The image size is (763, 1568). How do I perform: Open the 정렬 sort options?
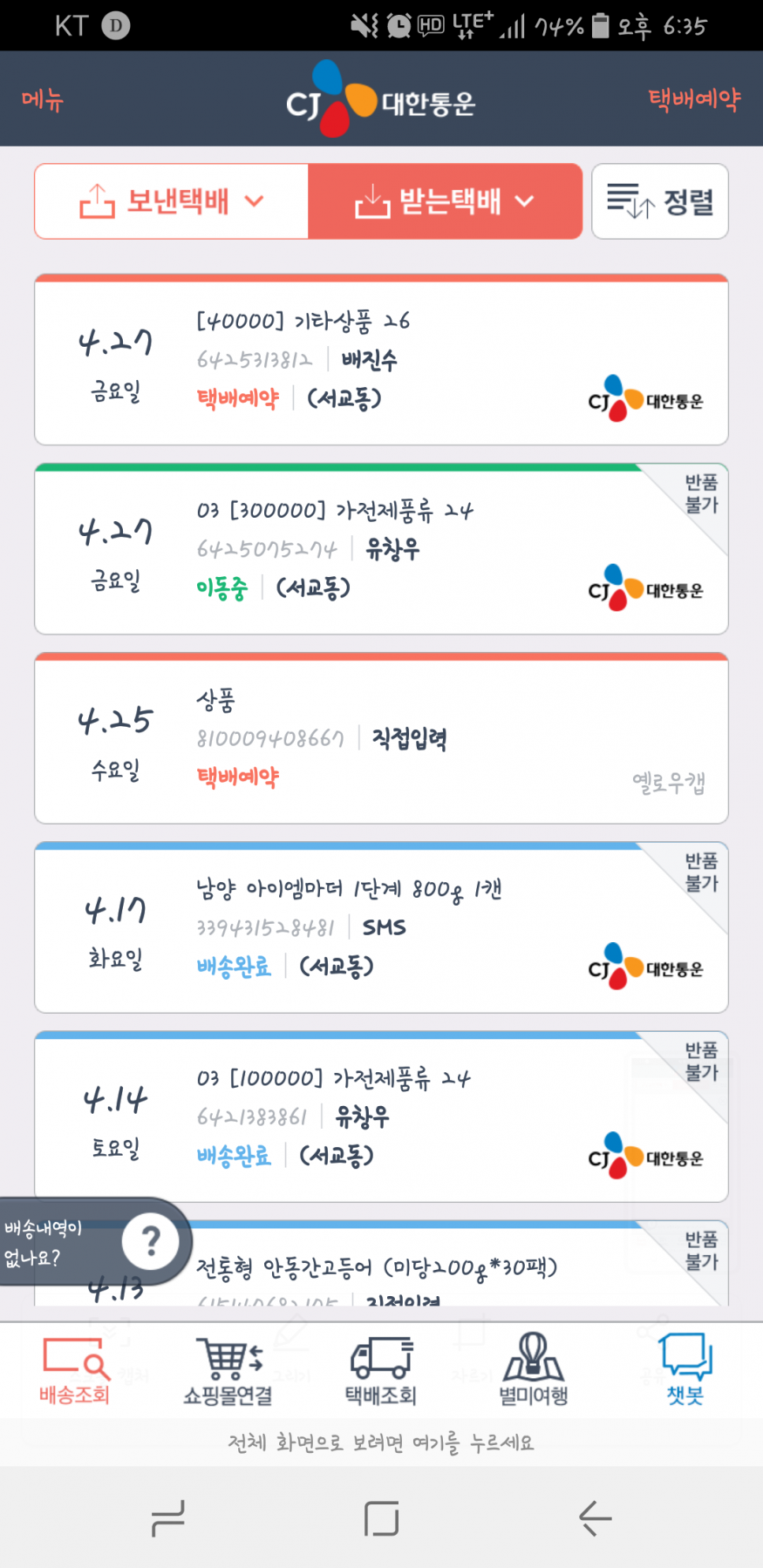click(660, 201)
